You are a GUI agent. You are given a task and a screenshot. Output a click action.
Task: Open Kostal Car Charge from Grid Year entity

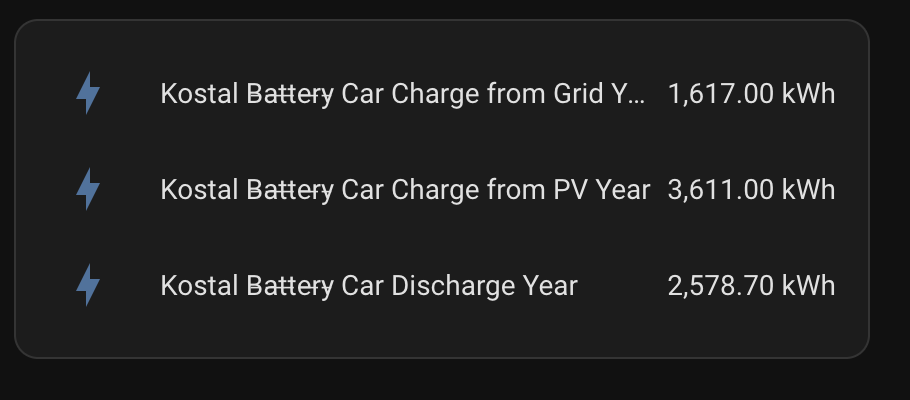(402, 94)
